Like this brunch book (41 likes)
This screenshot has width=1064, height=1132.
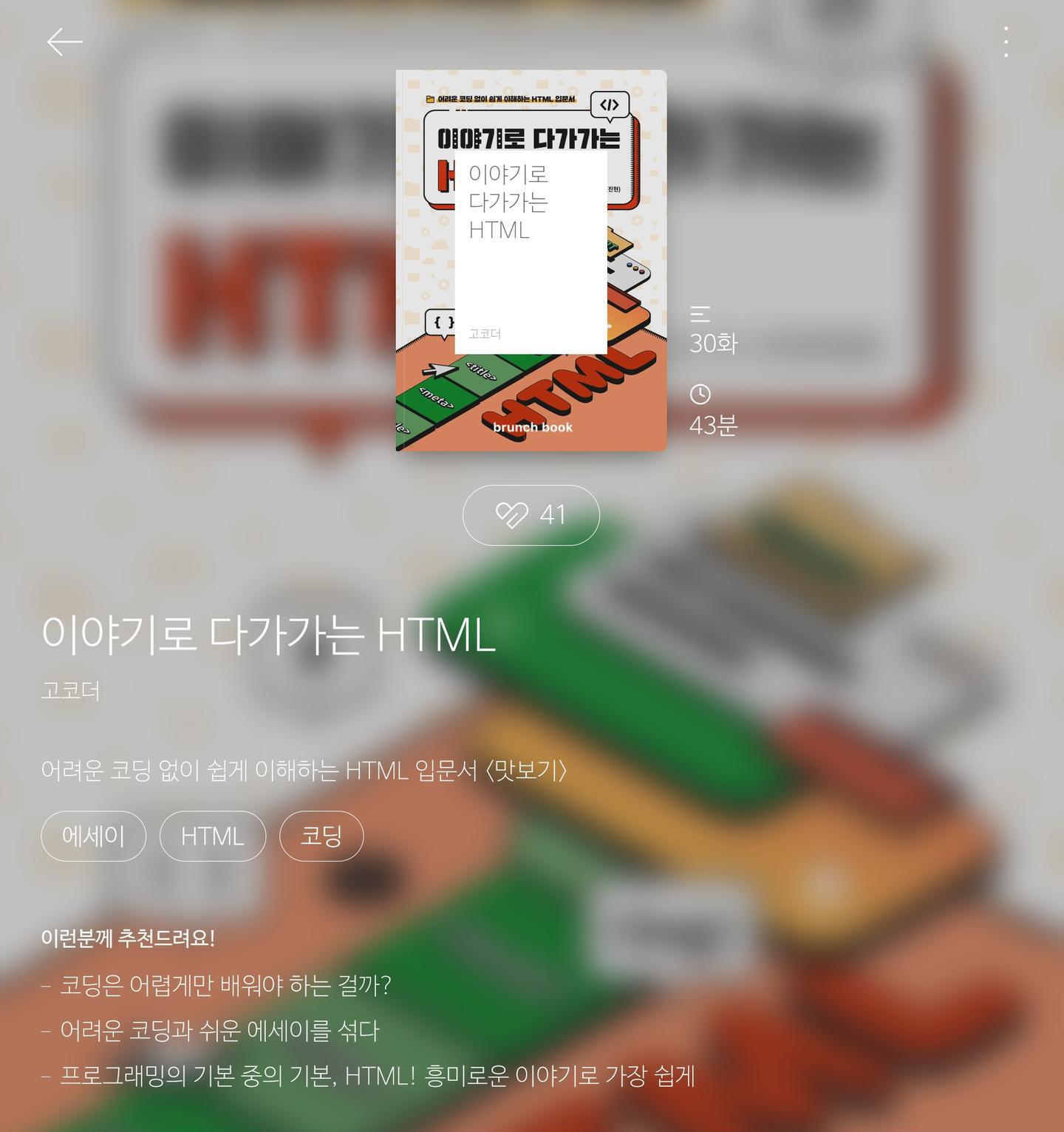531,515
